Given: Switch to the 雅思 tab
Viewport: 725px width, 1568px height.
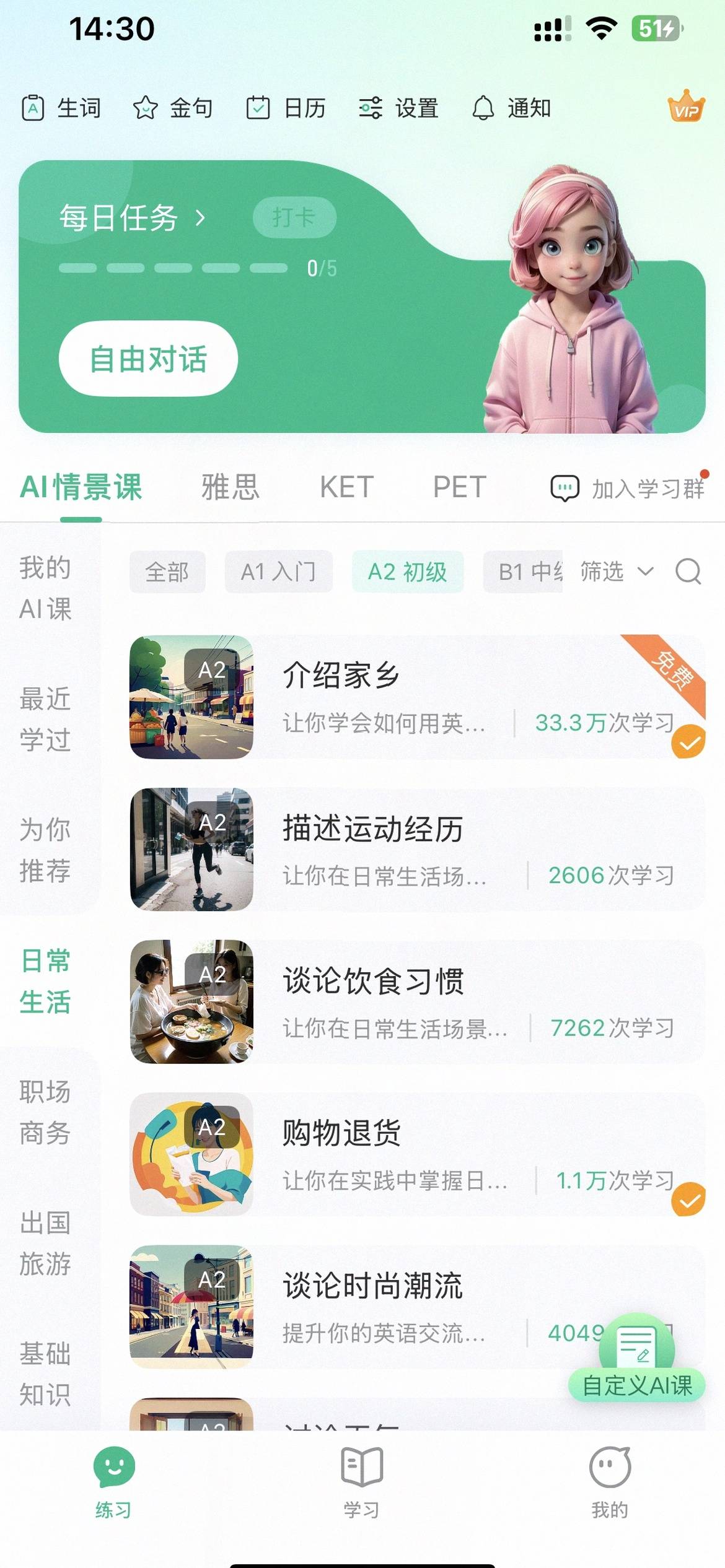Looking at the screenshot, I should click(x=231, y=487).
